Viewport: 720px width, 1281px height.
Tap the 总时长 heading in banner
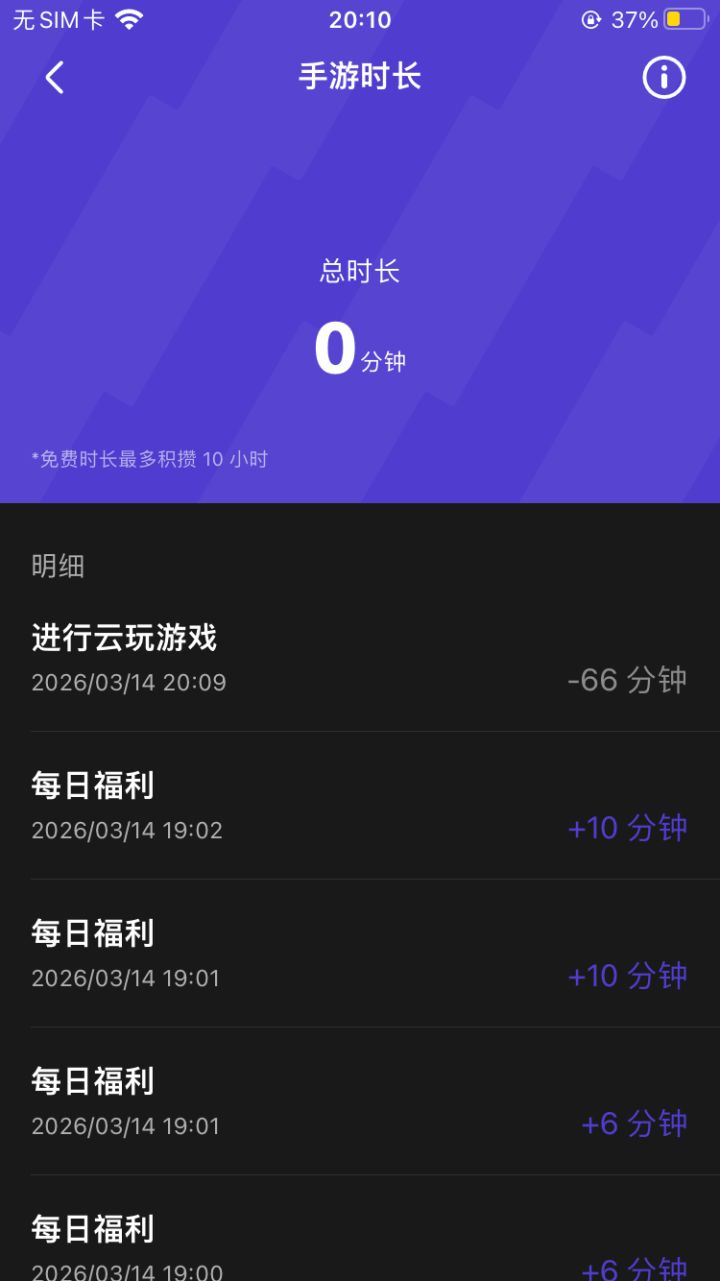tap(359, 270)
